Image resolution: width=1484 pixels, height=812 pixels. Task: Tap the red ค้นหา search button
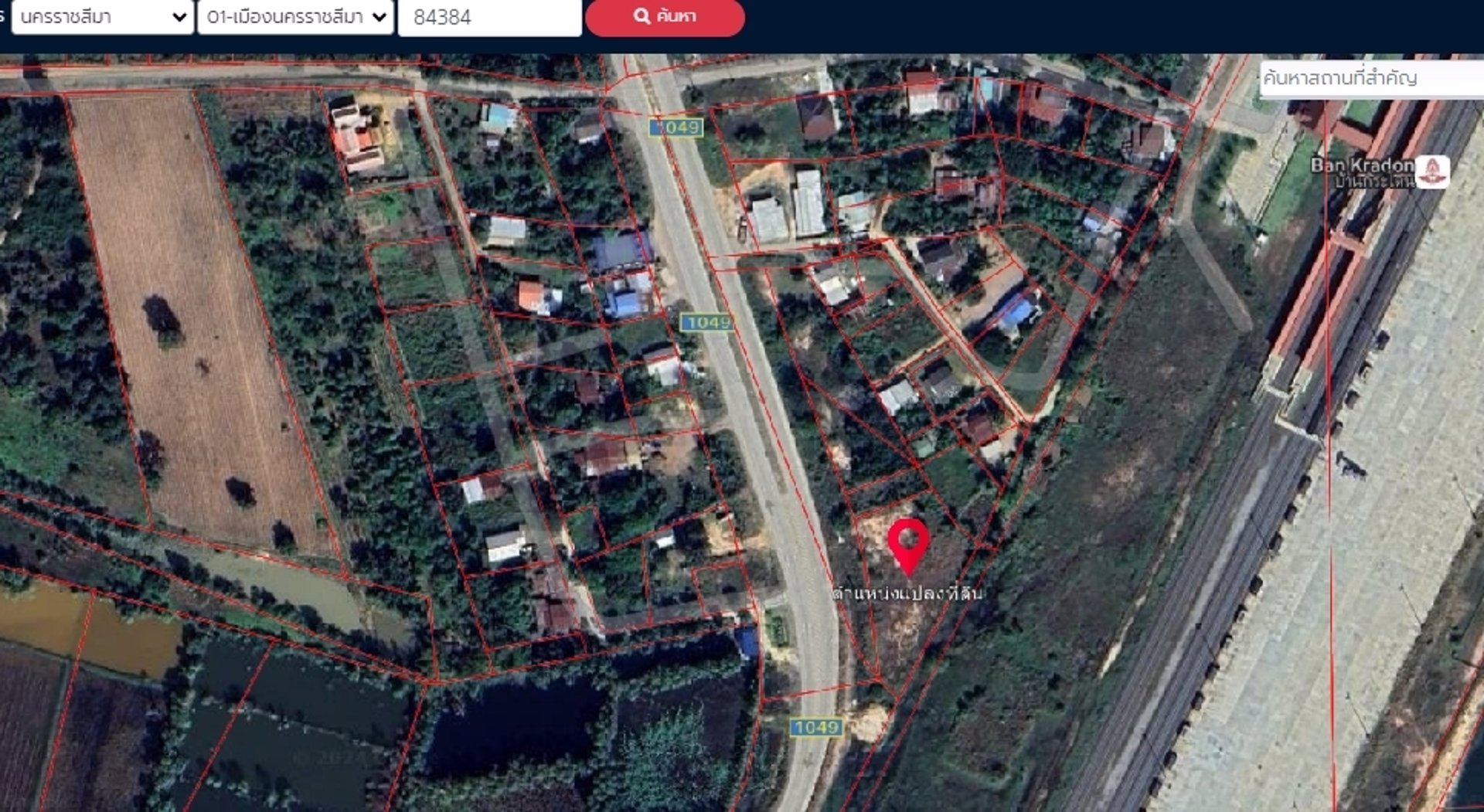pyautogui.click(x=665, y=17)
